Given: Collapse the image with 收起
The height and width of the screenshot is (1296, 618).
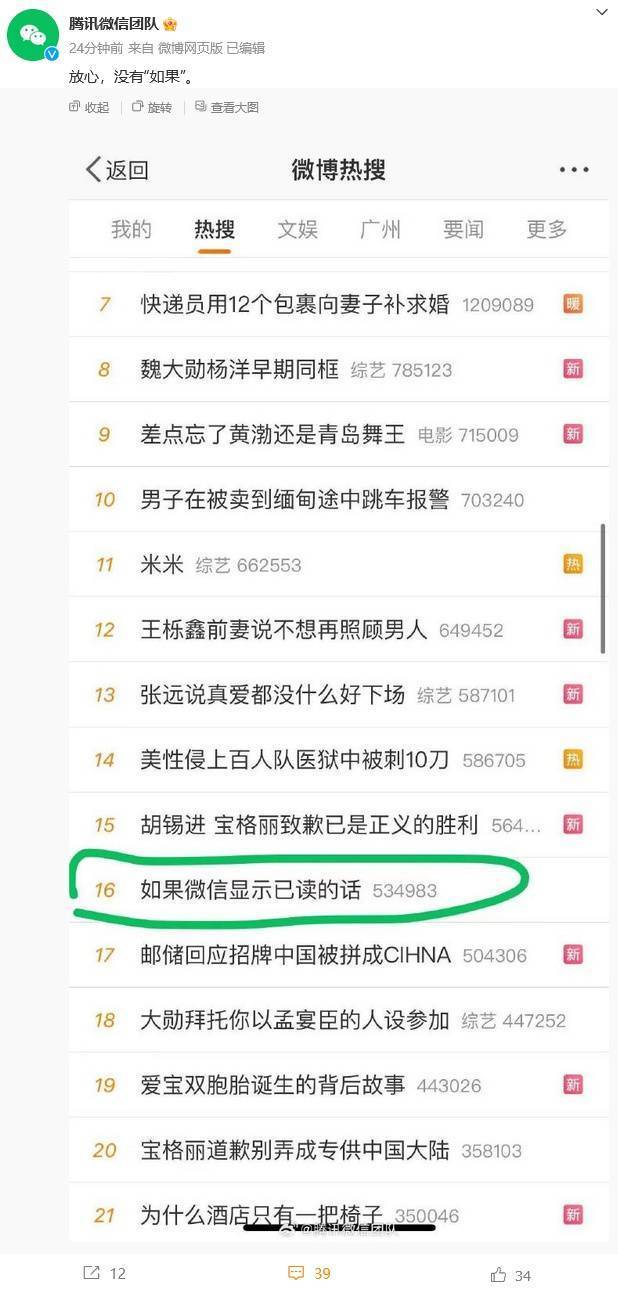Looking at the screenshot, I should point(89,107).
